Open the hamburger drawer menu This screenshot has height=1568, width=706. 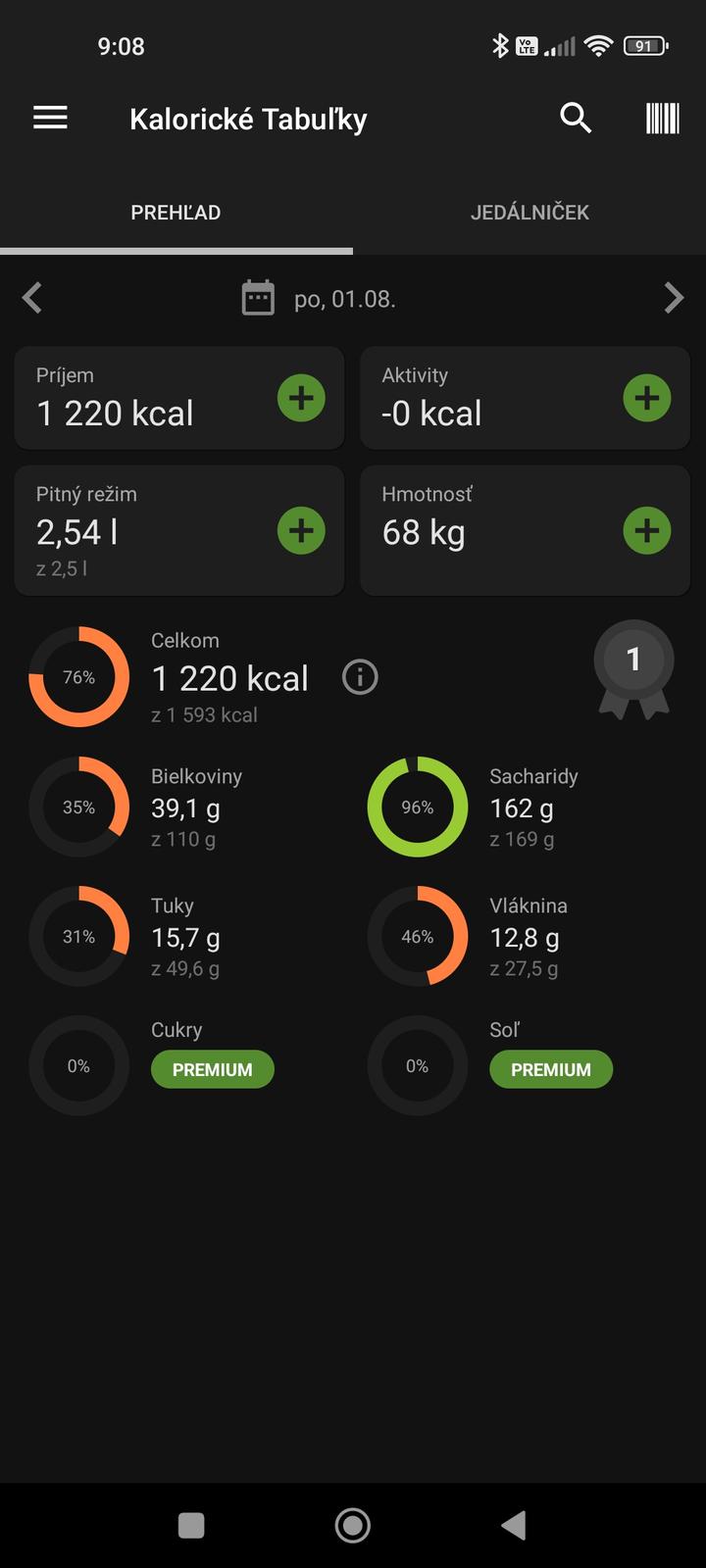coord(50,119)
